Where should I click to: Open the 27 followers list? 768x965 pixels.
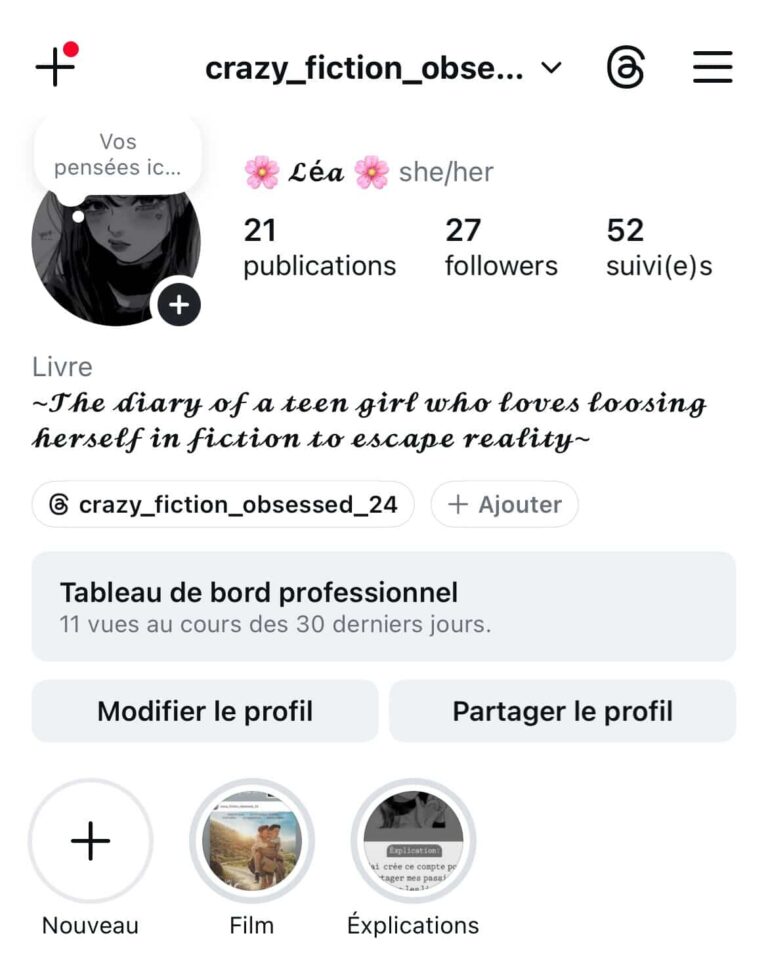pyautogui.click(x=501, y=248)
